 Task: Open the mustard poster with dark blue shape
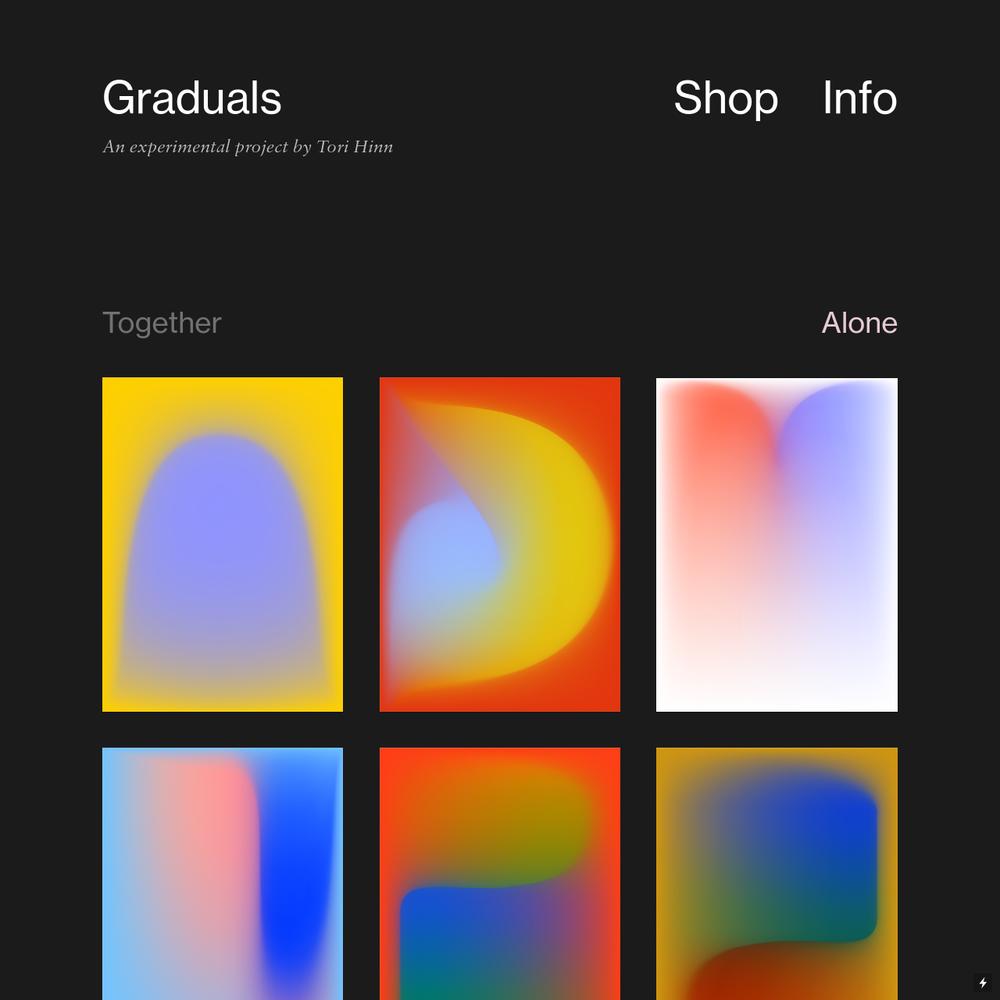click(776, 872)
